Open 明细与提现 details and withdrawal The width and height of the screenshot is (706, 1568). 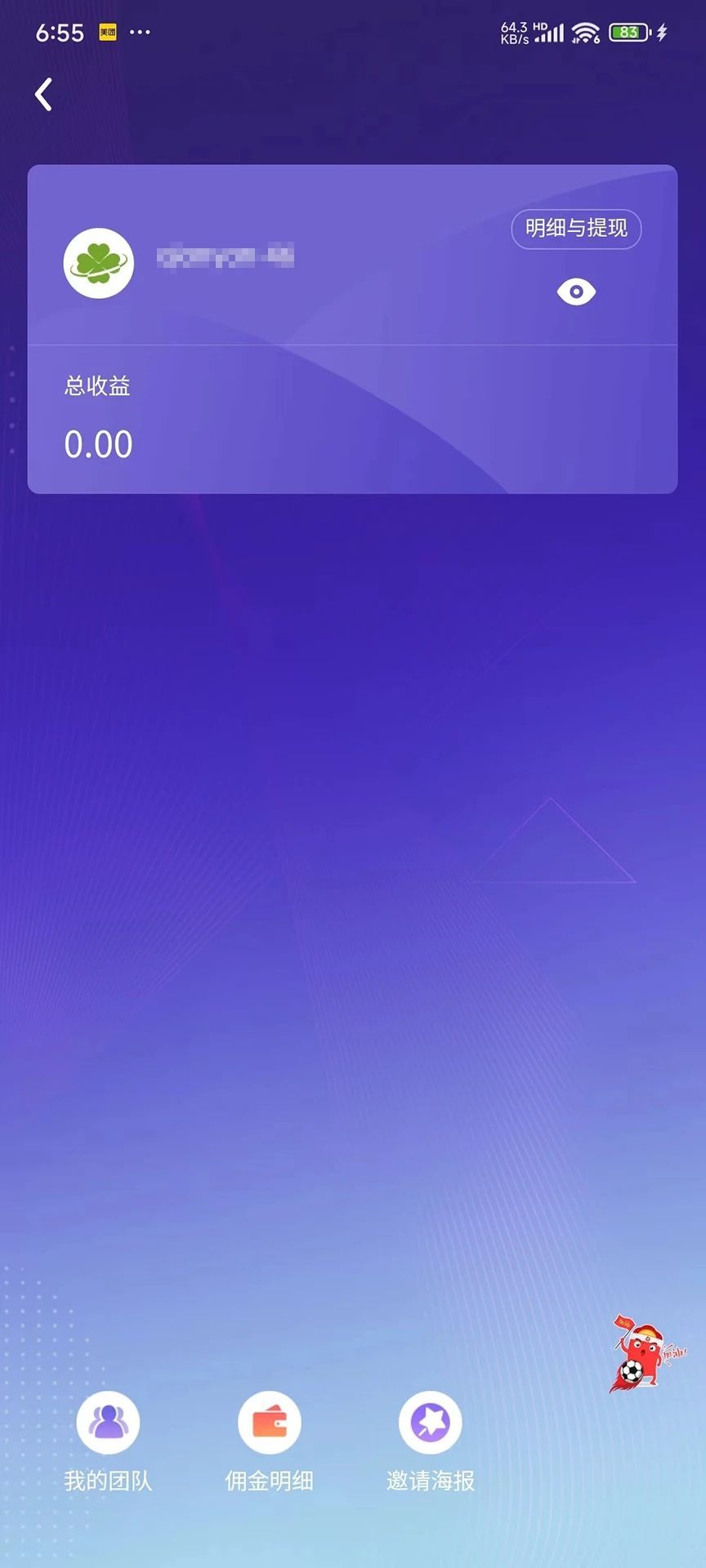[576, 229]
